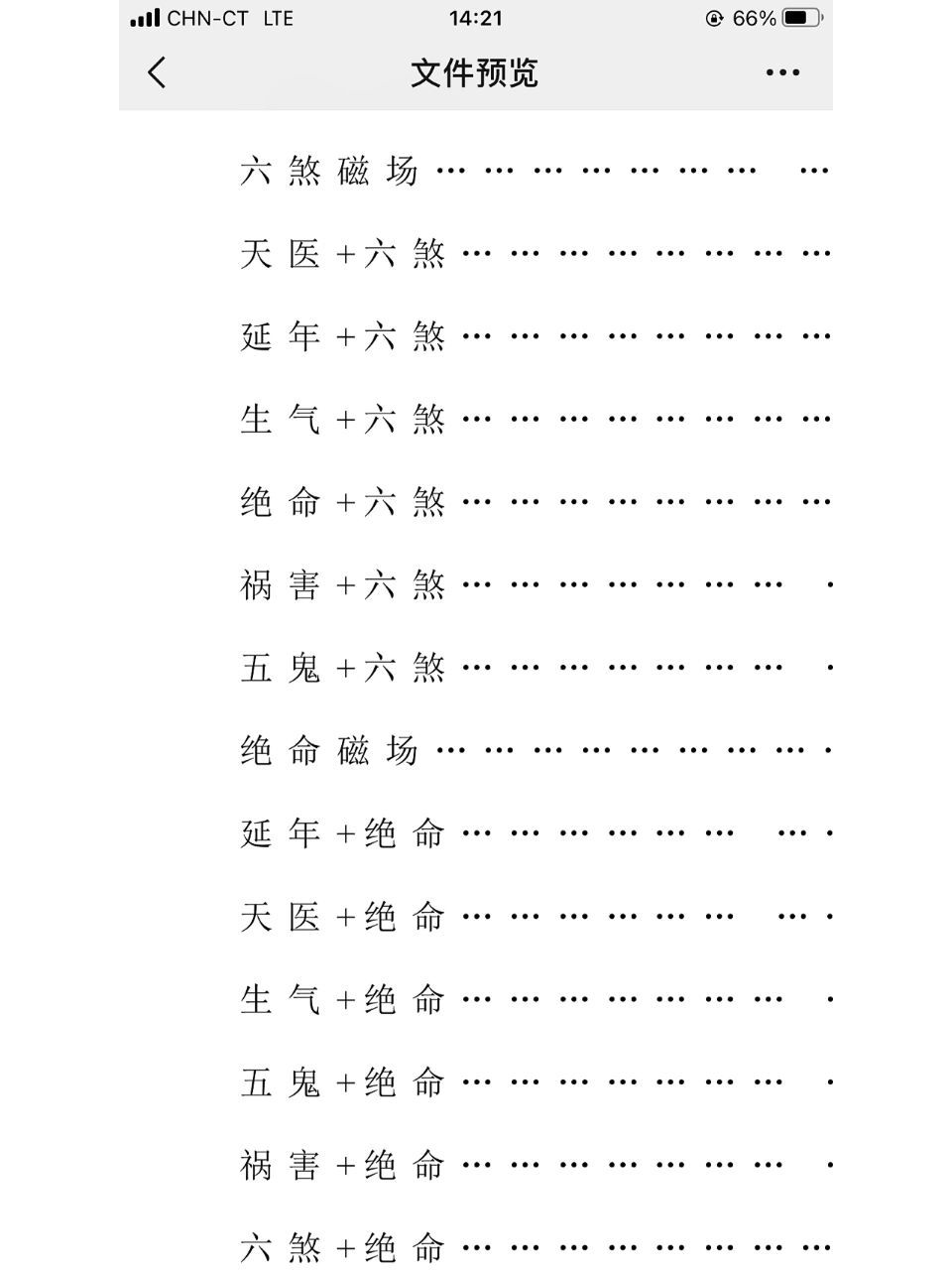Viewport: 952px width, 1270px height.
Task: Select the 生气+六煞 entry
Action: tap(342, 419)
